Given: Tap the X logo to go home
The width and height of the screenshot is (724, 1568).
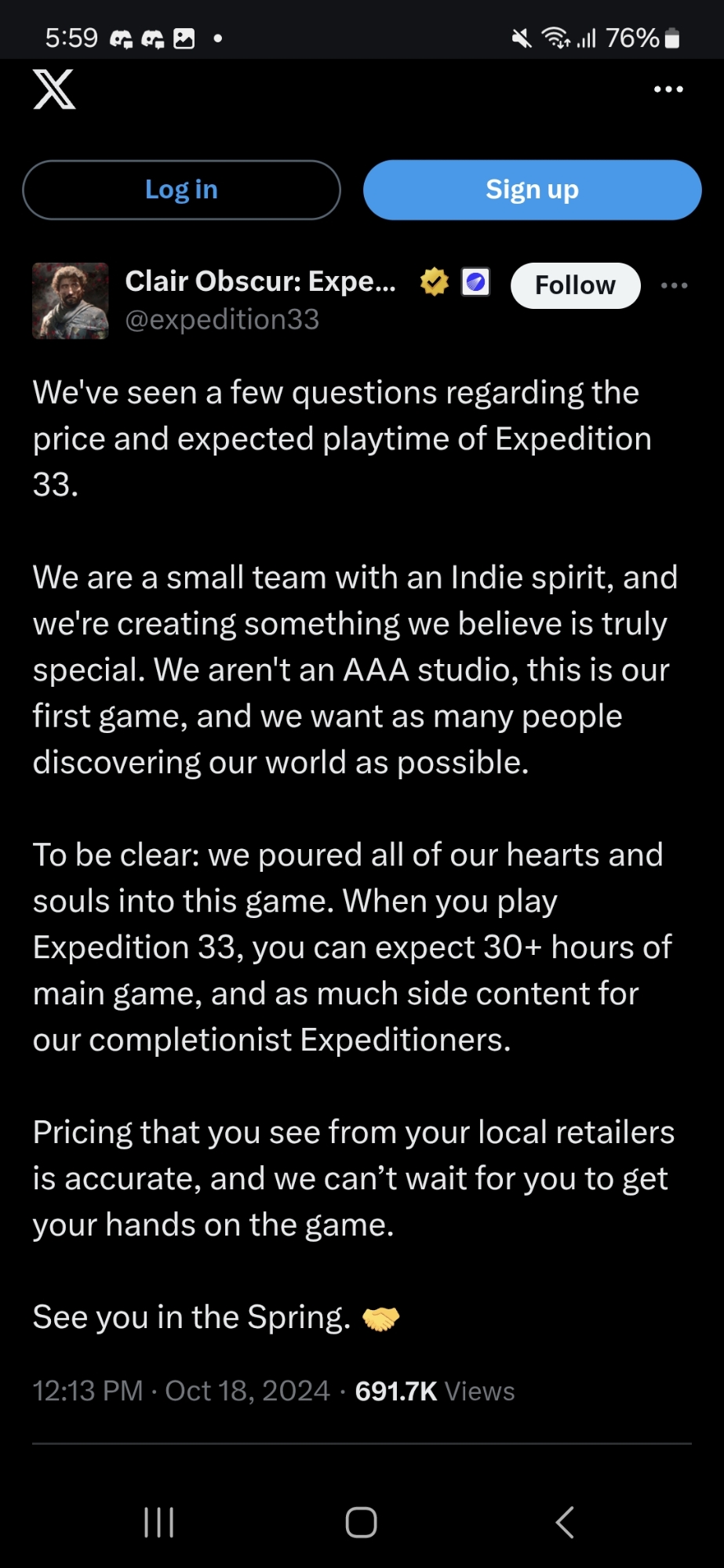Looking at the screenshot, I should click(x=54, y=89).
